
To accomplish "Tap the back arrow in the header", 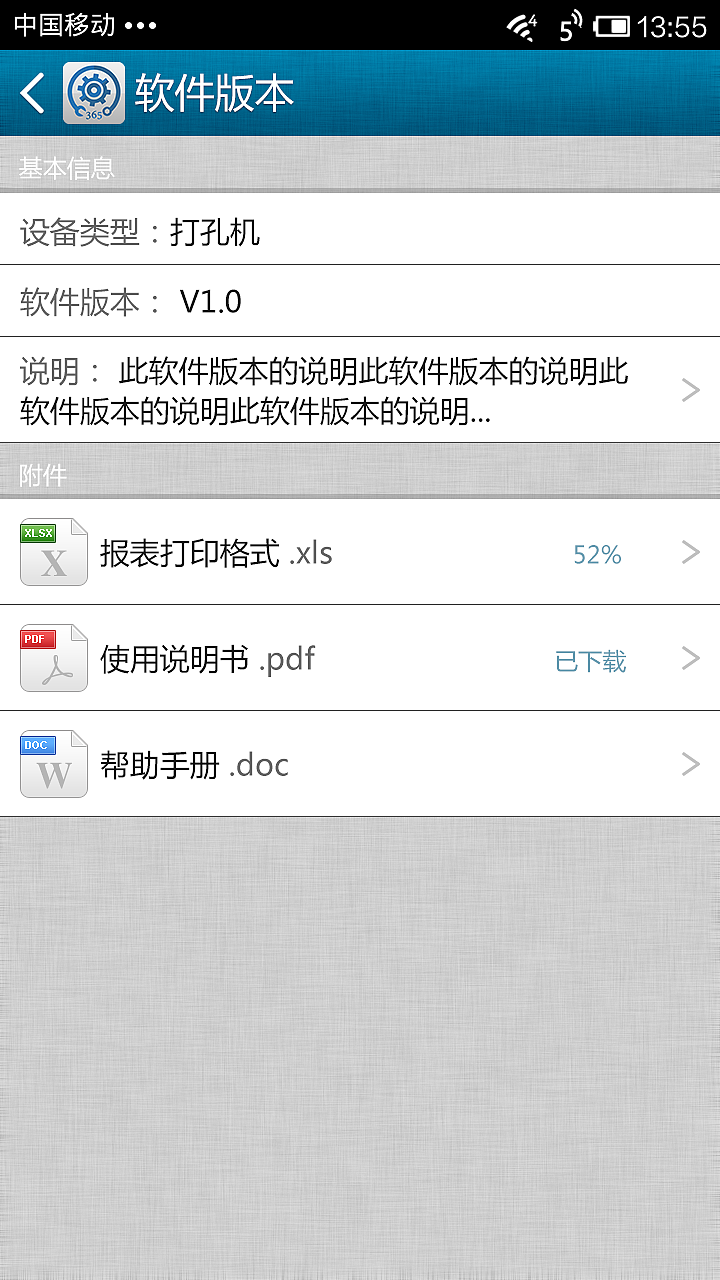I will (30, 93).
